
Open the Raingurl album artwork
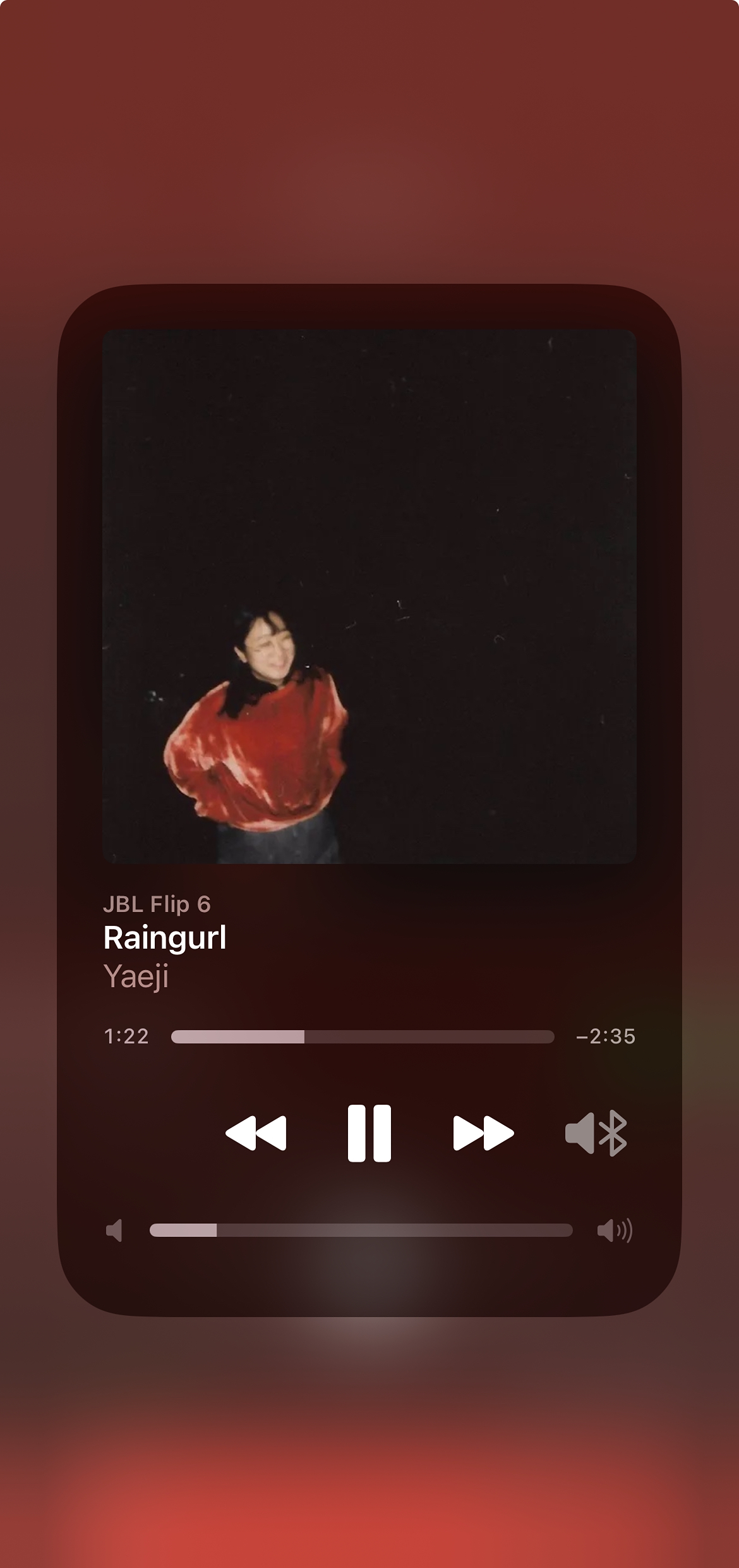(369, 596)
